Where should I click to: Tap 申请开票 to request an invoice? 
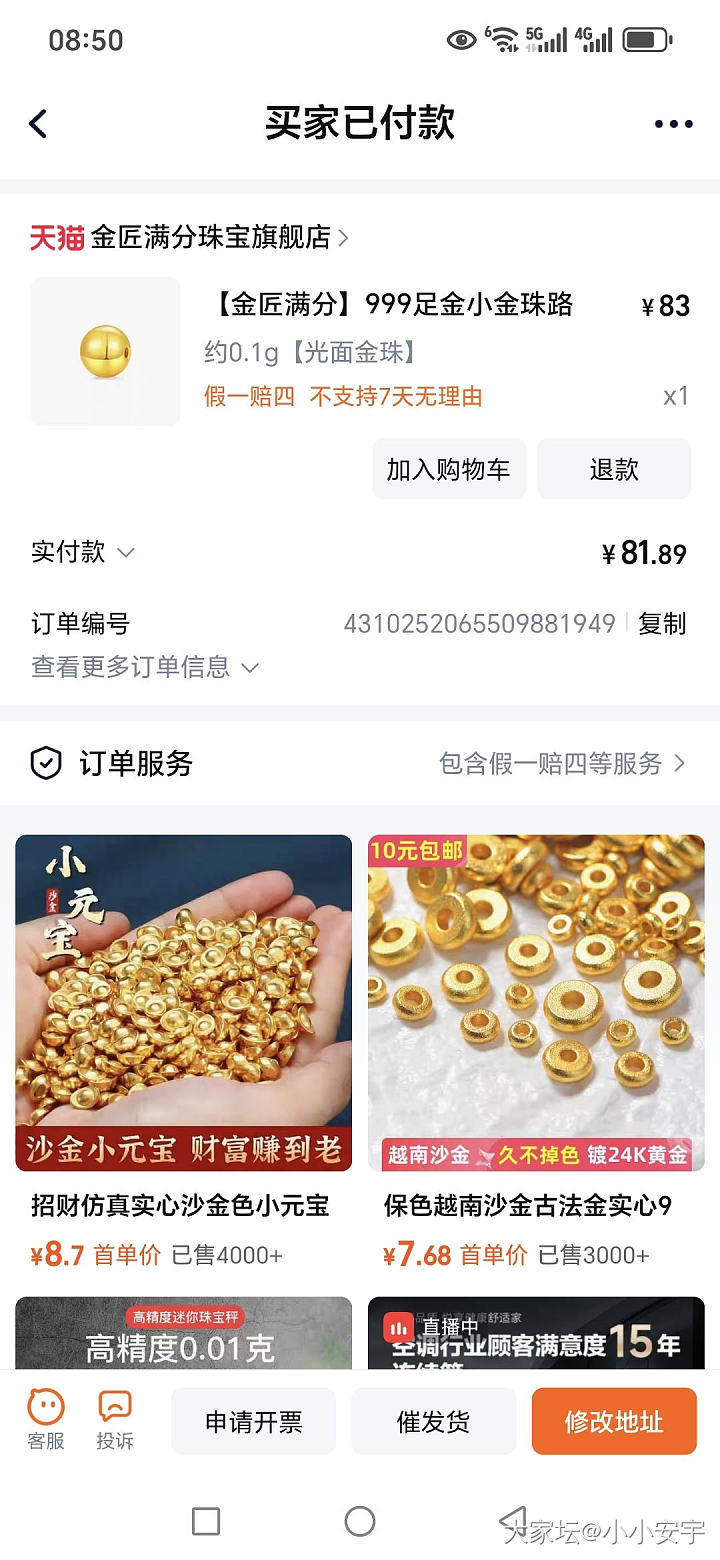pyautogui.click(x=253, y=1422)
